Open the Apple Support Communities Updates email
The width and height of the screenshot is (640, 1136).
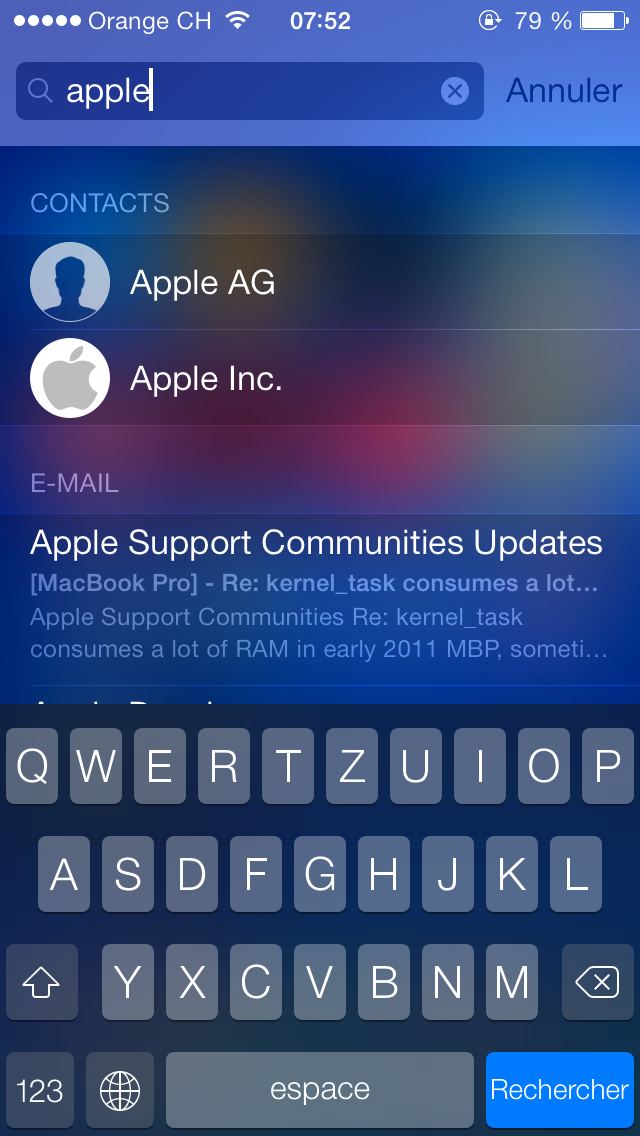[x=318, y=594]
